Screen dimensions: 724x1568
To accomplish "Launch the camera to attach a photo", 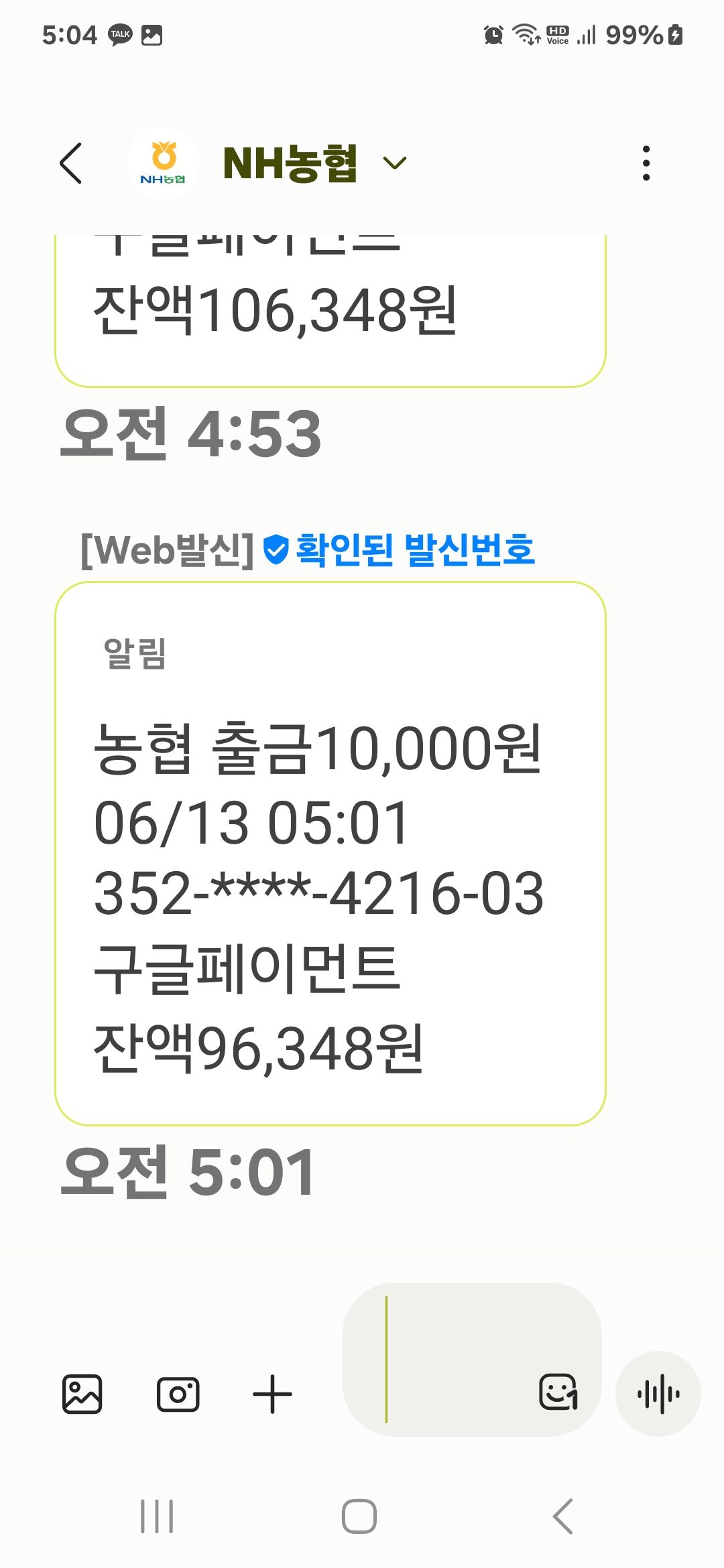I will (x=178, y=1394).
